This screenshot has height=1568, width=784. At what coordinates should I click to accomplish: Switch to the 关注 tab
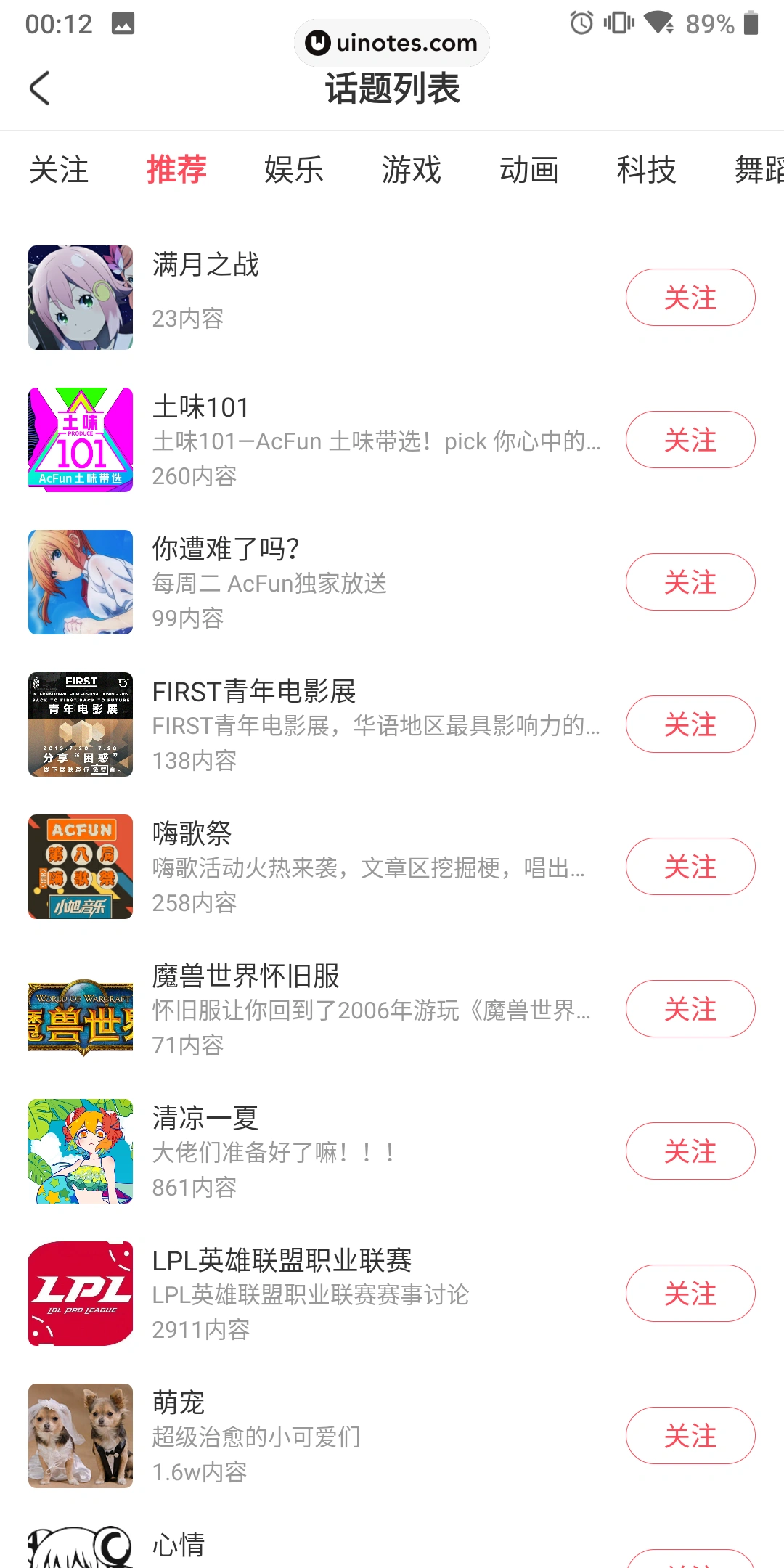(59, 170)
